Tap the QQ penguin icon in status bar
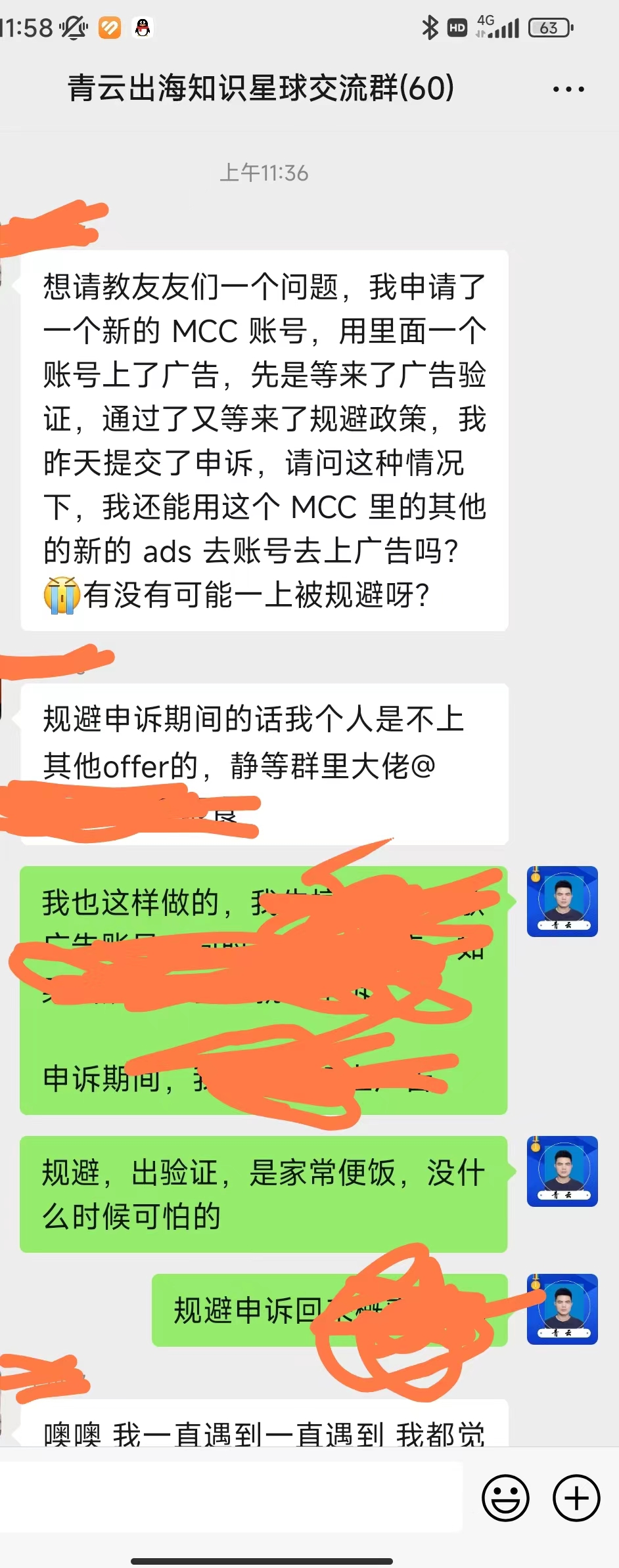Image resolution: width=619 pixels, height=1568 pixels. [x=143, y=28]
